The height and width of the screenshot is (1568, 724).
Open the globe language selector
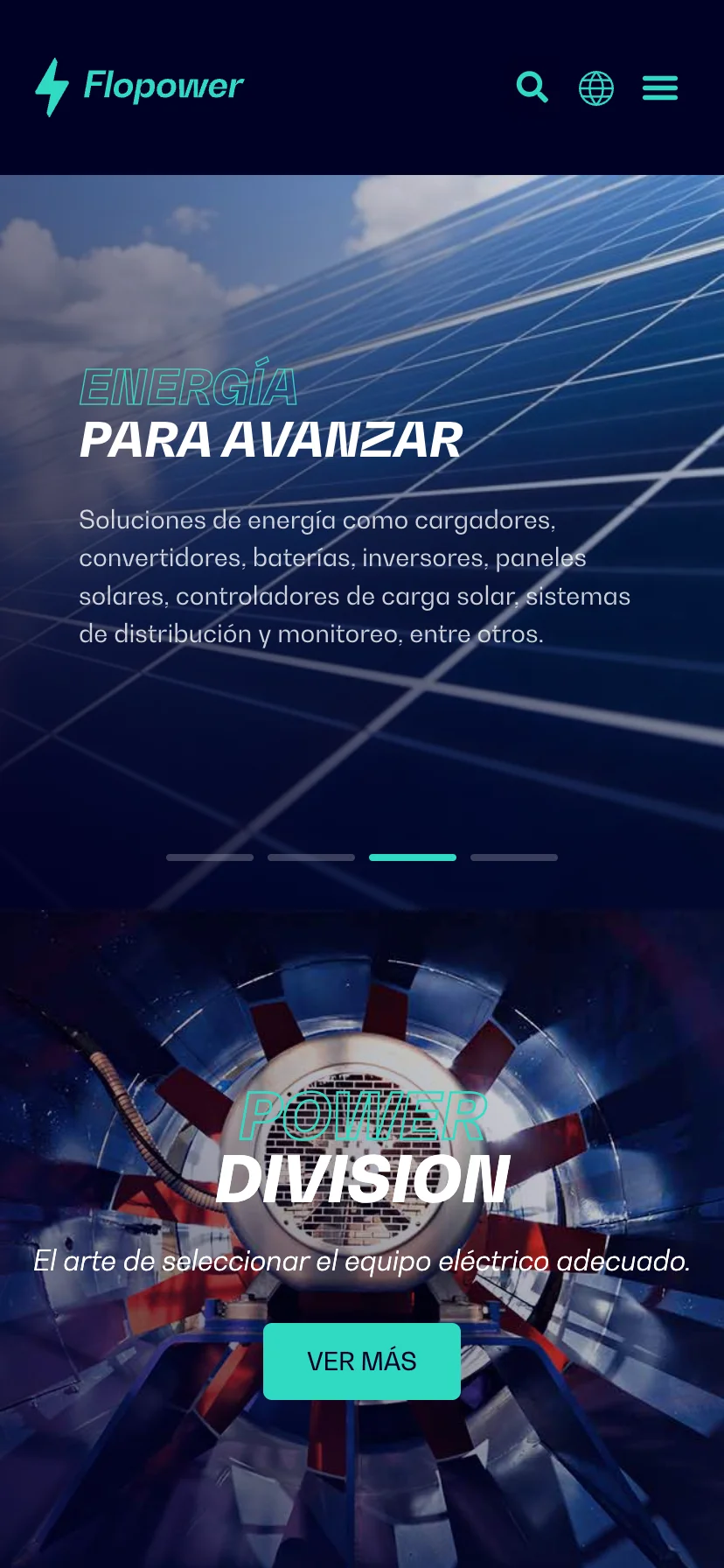596,88
